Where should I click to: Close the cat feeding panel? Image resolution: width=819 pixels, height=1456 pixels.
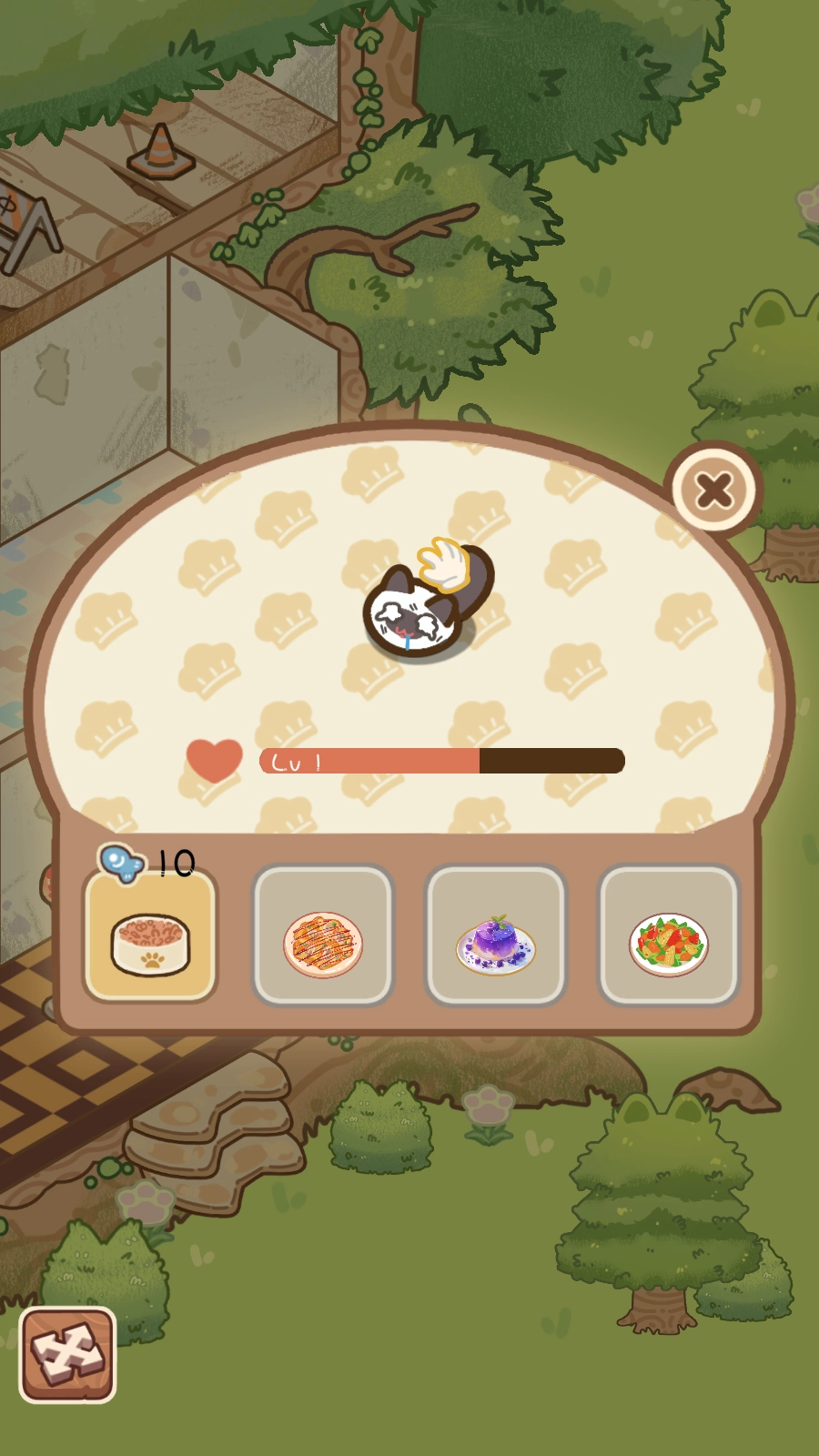(714, 490)
